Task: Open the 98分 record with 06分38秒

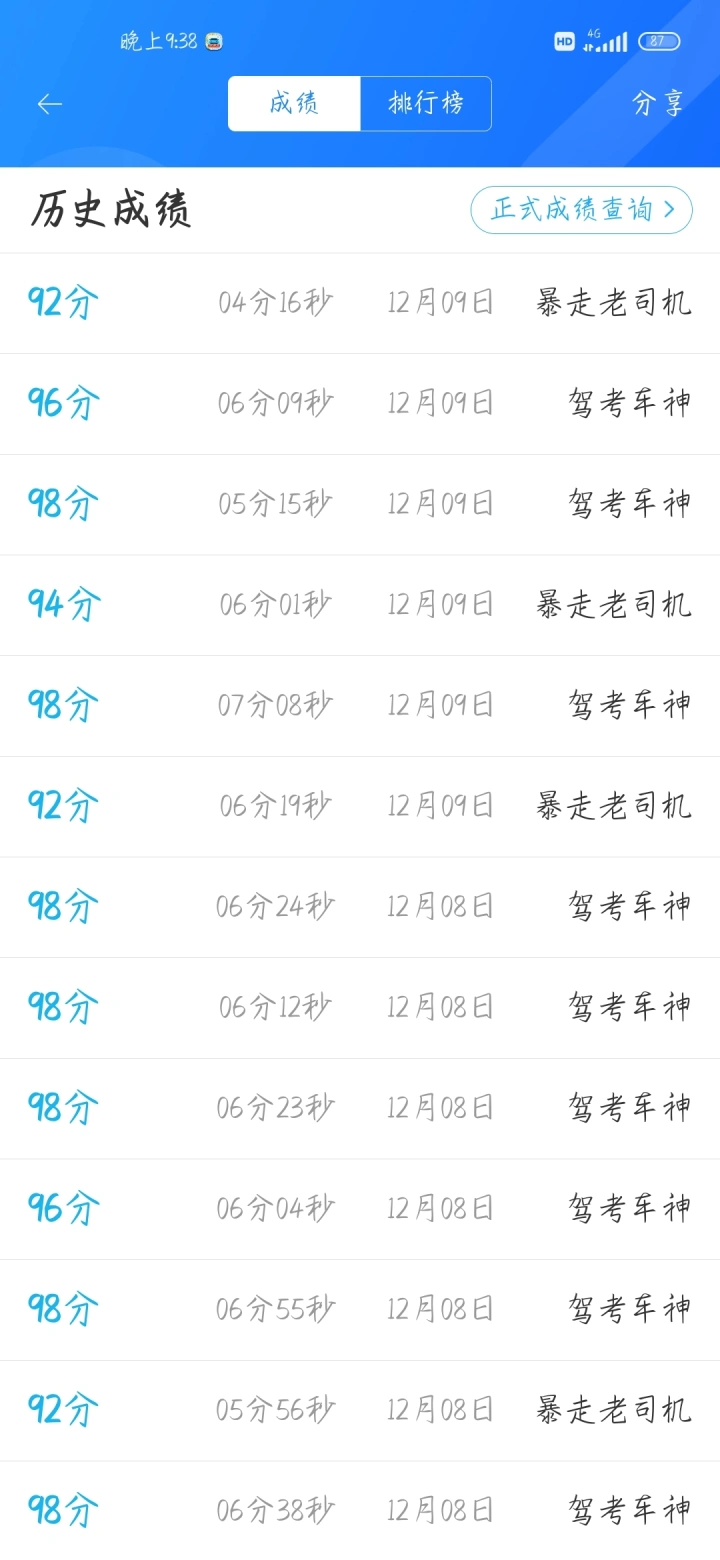Action: point(360,1510)
